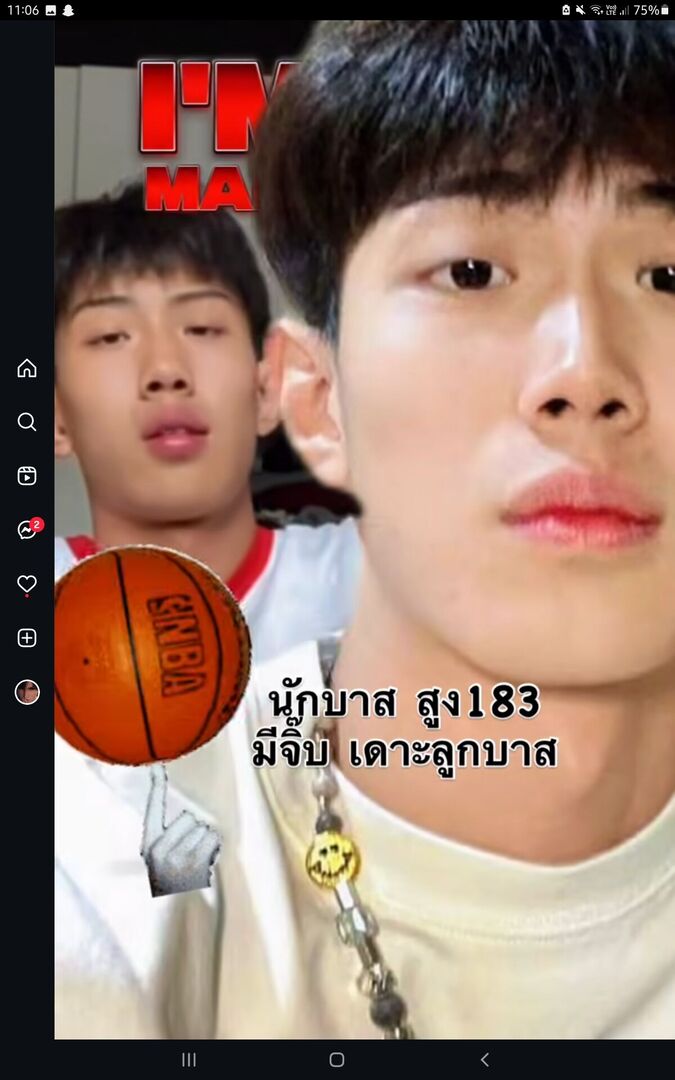The height and width of the screenshot is (1080, 675).
Task: View notifications via heart icon
Action: click(27, 584)
